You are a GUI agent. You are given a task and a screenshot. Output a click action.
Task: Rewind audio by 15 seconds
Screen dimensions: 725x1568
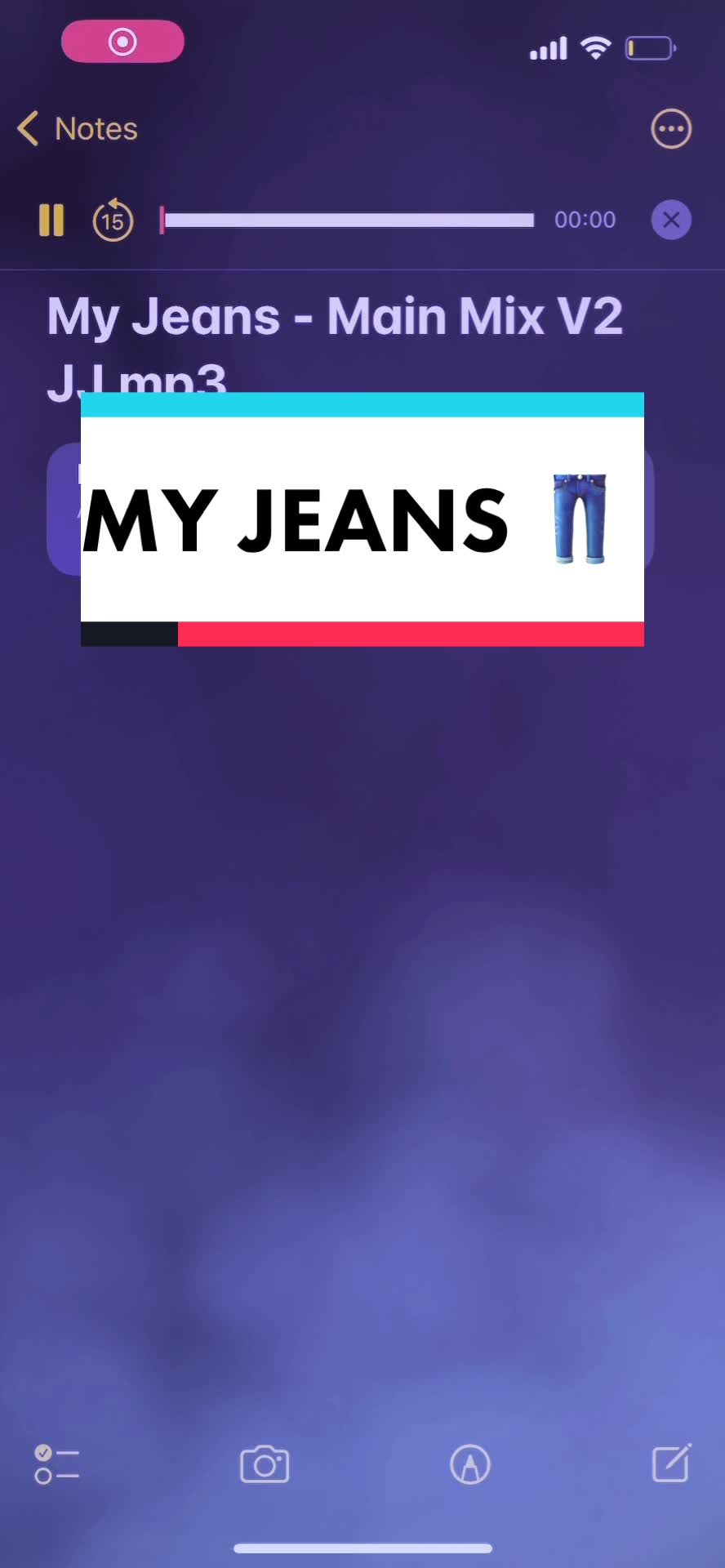113,220
